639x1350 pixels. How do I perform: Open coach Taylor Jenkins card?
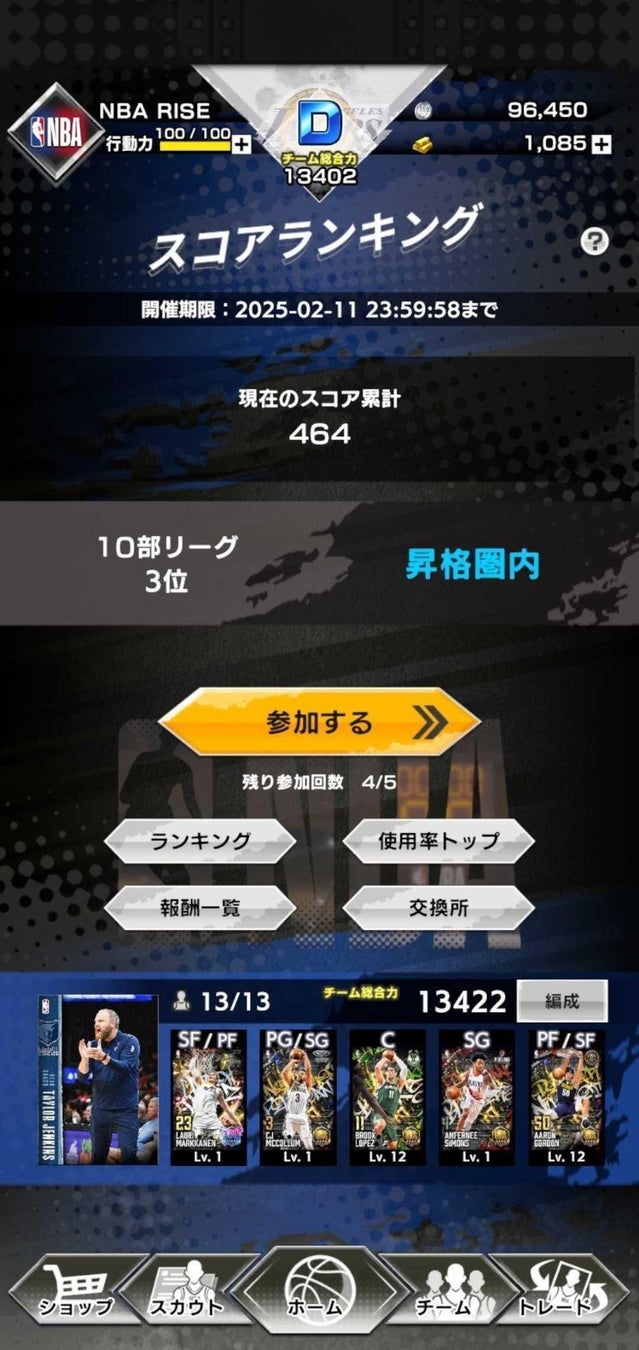98,1078
